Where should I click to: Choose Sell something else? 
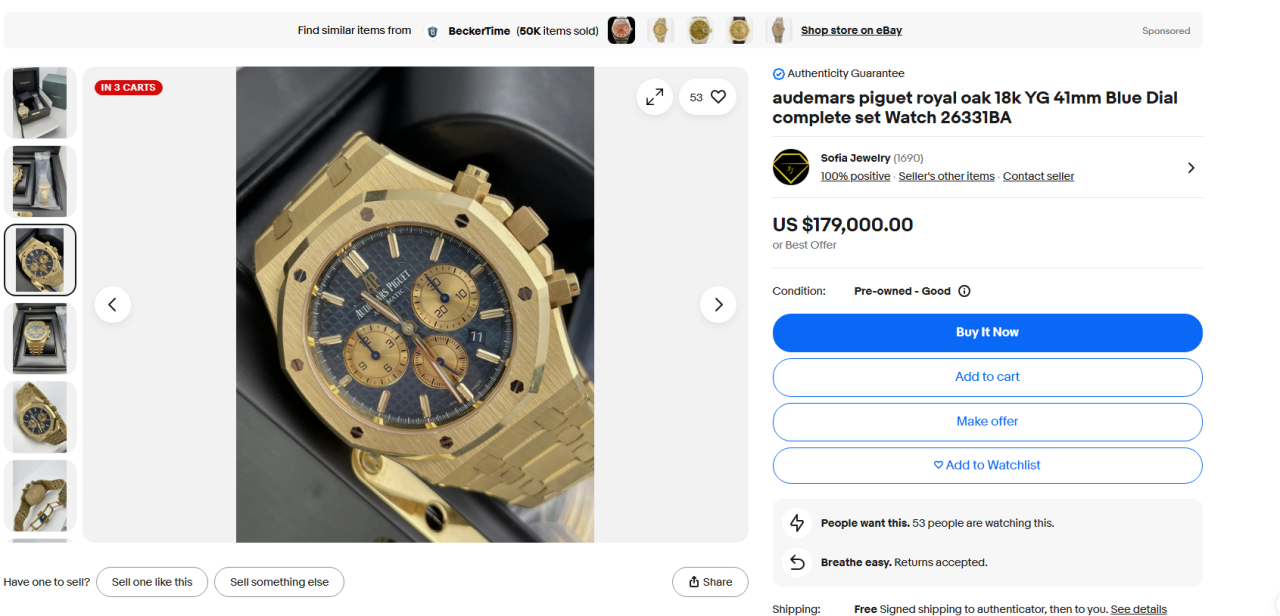pos(279,582)
